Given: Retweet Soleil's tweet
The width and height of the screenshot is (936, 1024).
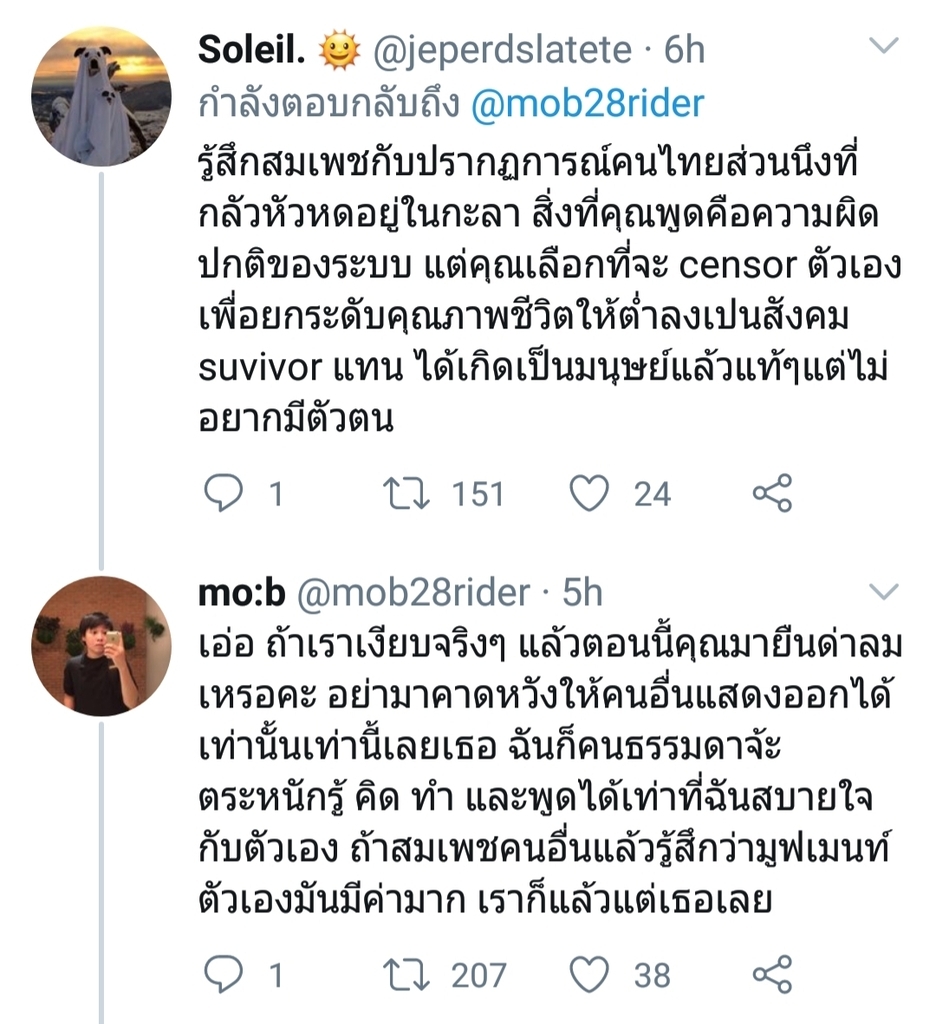Looking at the screenshot, I should 403,493.
